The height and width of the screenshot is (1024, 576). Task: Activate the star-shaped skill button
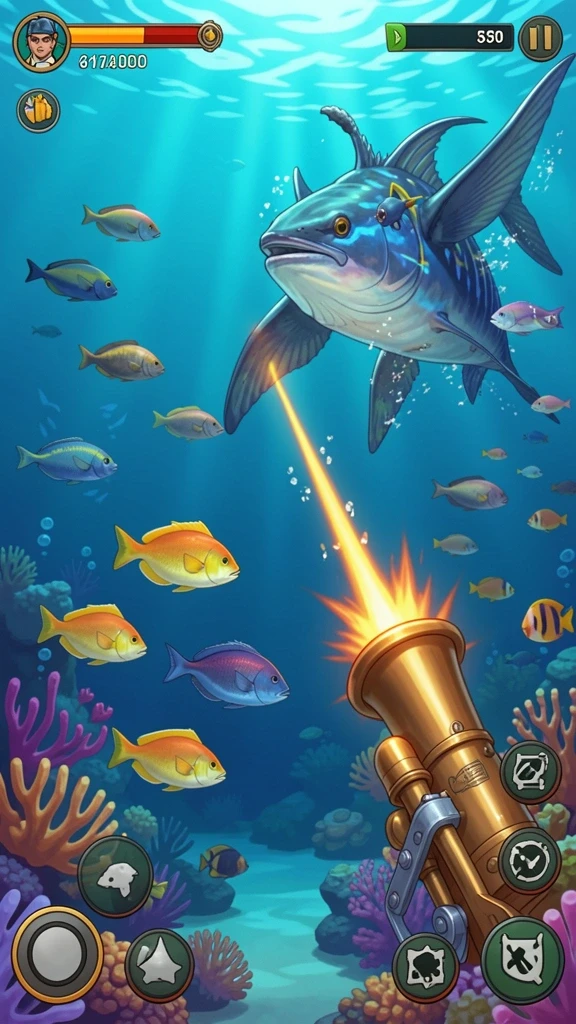tap(159, 965)
